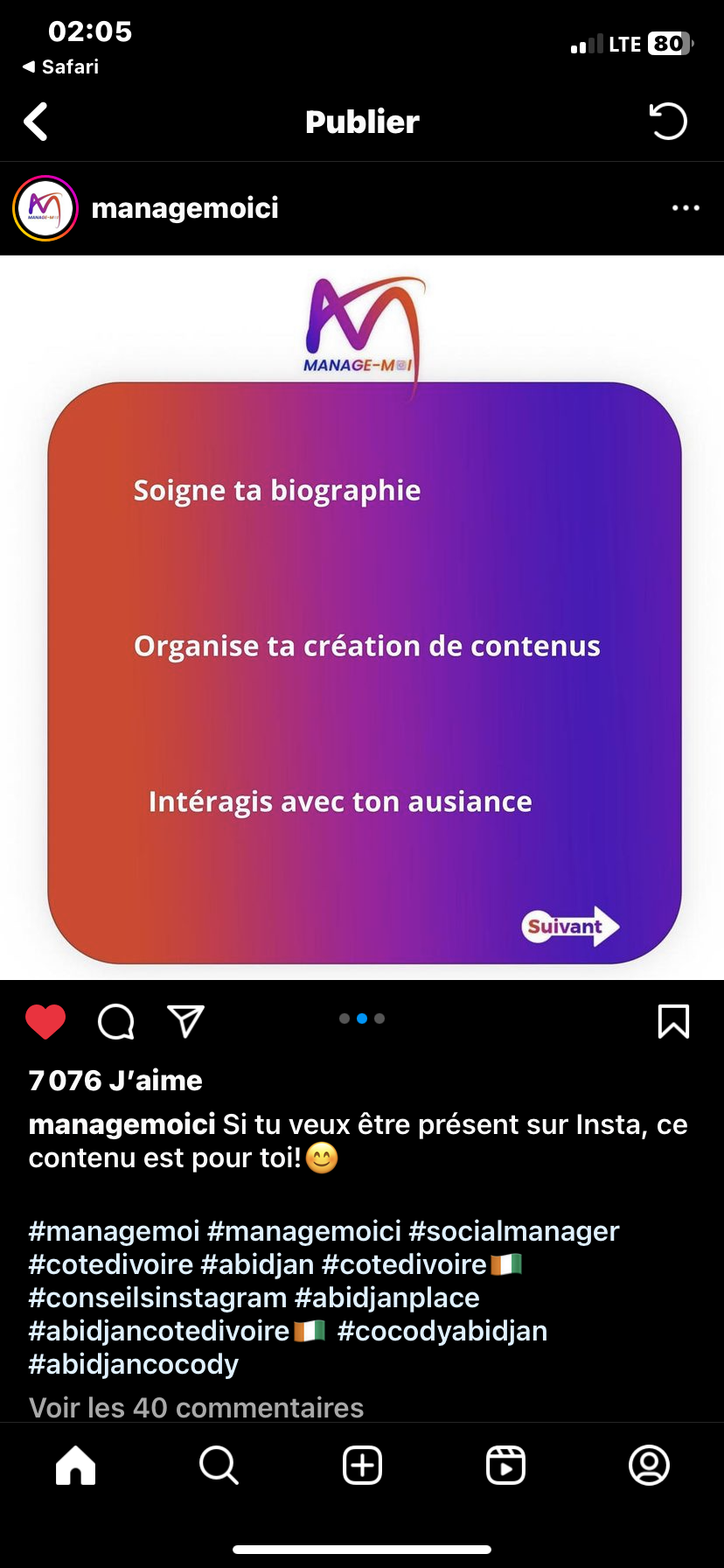Switch to the Profile tab
This screenshot has width=724, height=1568.
649,1465
